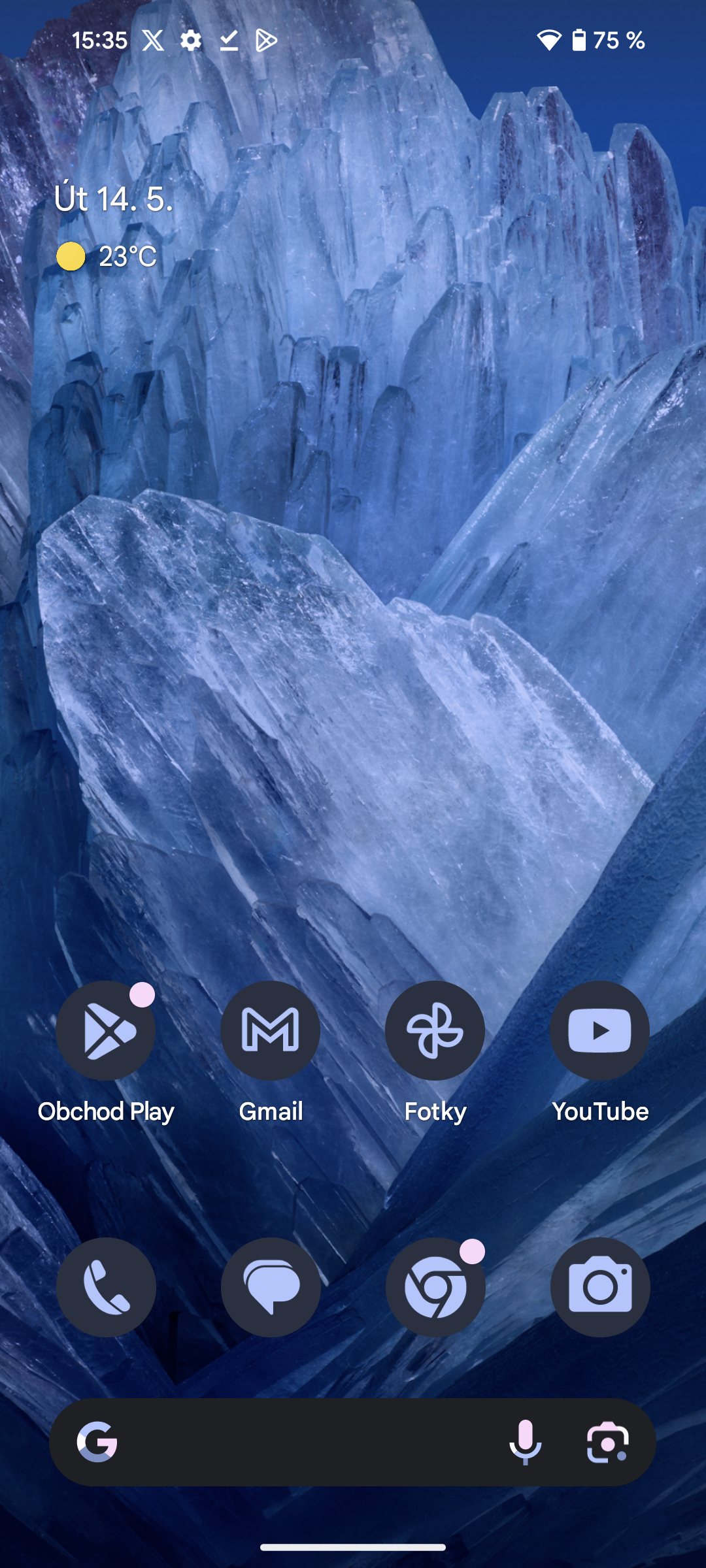Viewport: 706px width, 1568px height.
Task: Open the Messages app
Action: coord(270,1287)
